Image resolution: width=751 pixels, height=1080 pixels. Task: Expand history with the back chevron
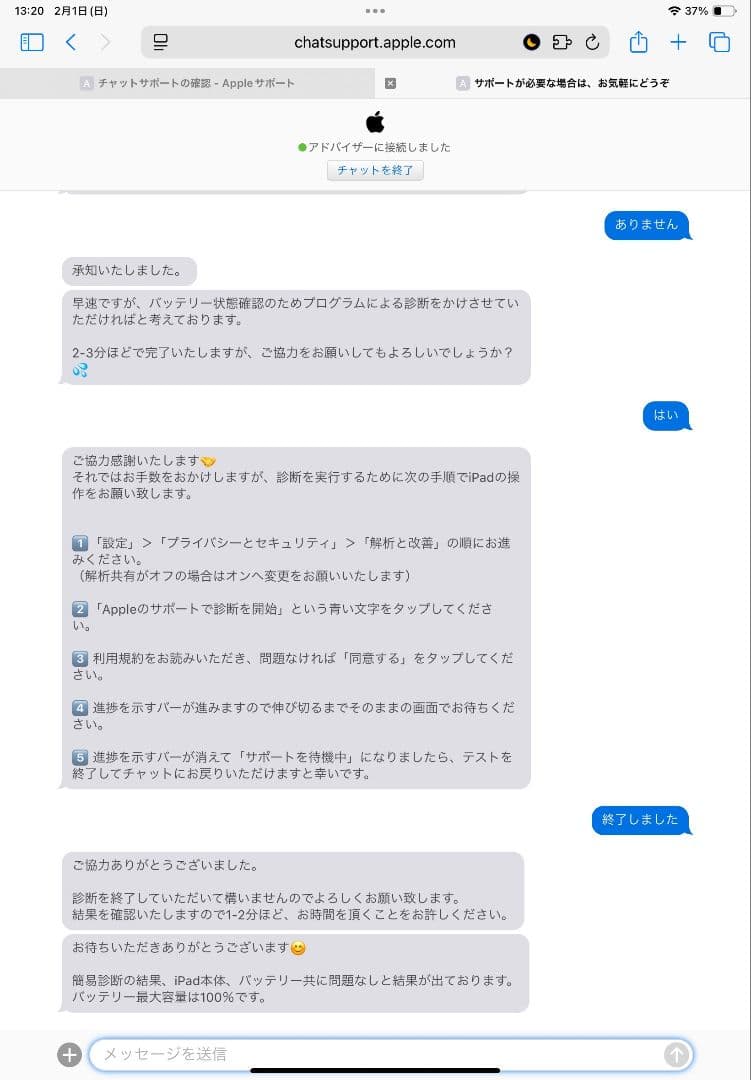point(71,42)
